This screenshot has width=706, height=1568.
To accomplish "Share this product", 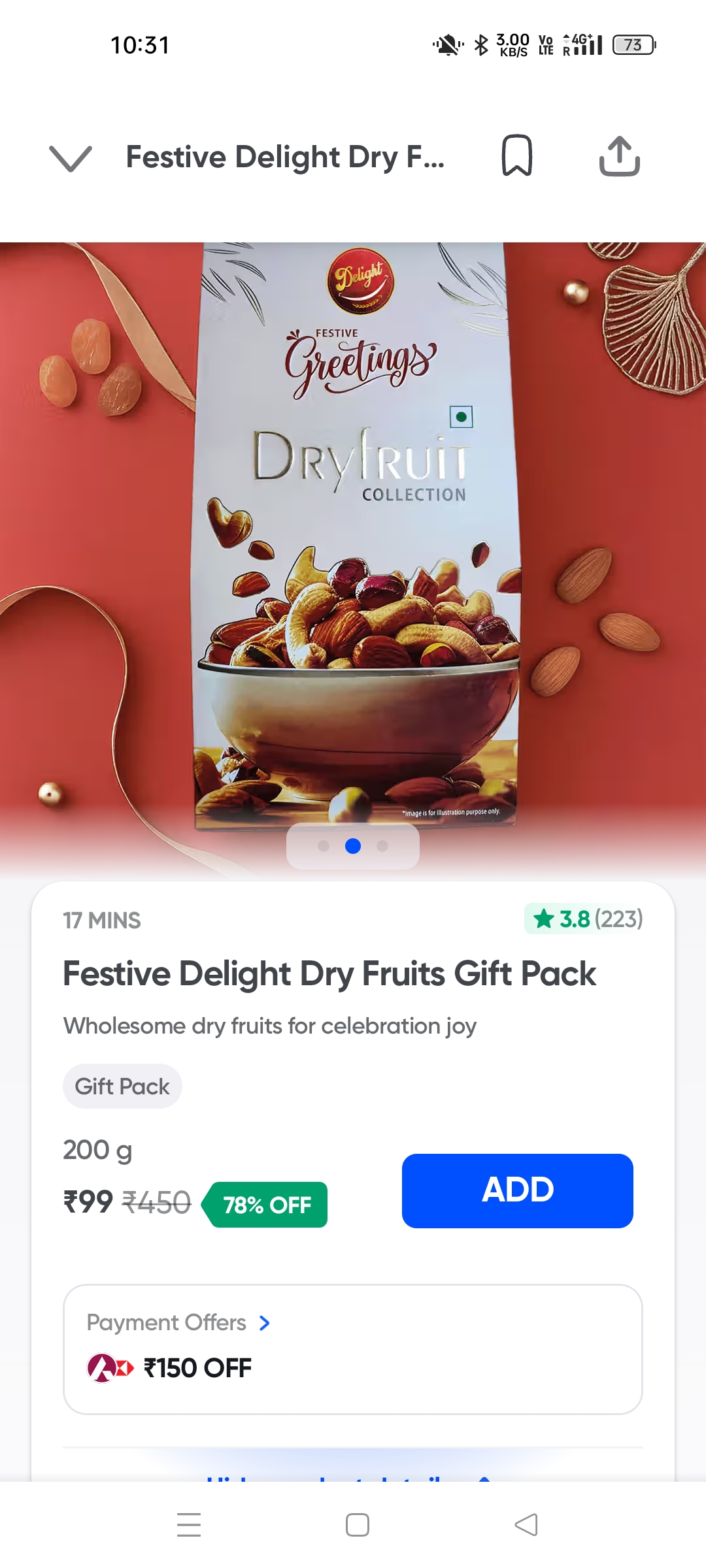I will 619,156.
